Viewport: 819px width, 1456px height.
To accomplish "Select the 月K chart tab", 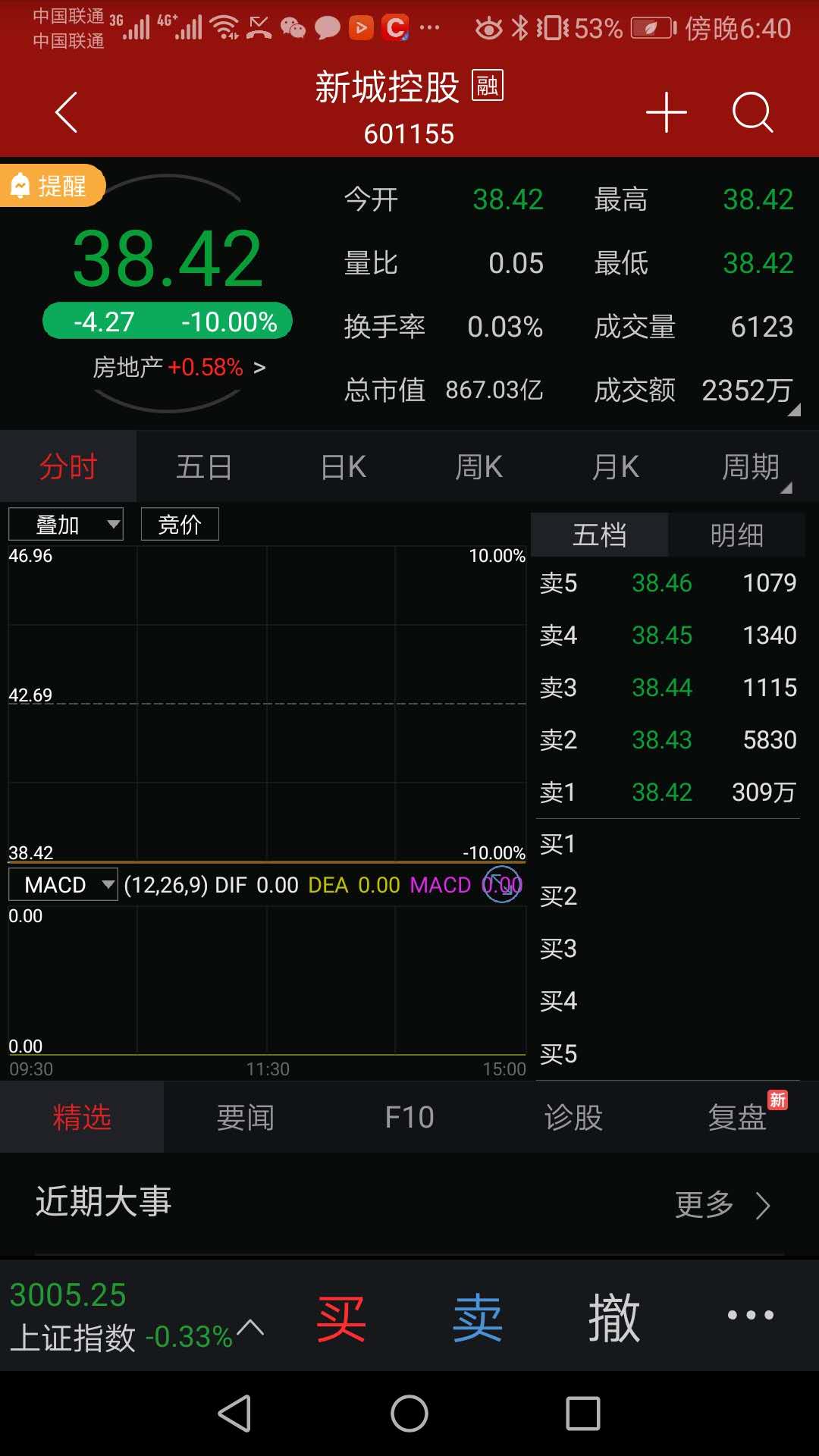I will point(615,467).
